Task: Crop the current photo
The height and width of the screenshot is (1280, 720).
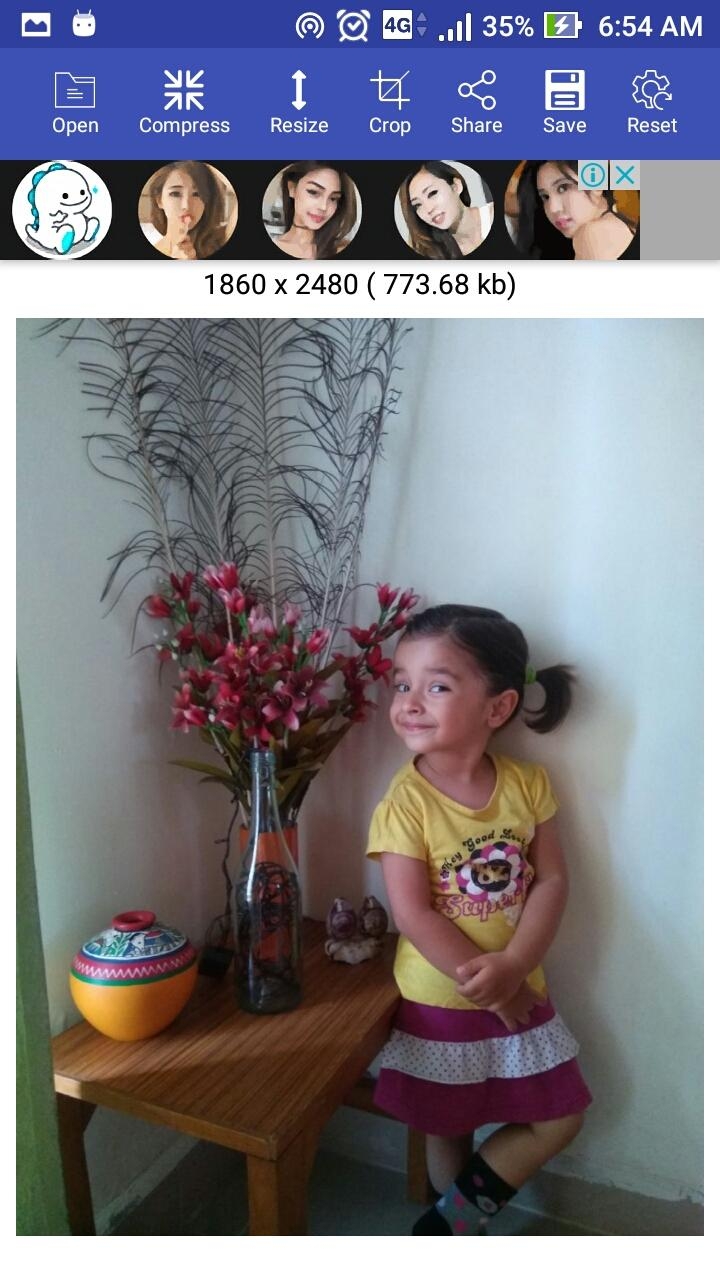Action: [389, 103]
